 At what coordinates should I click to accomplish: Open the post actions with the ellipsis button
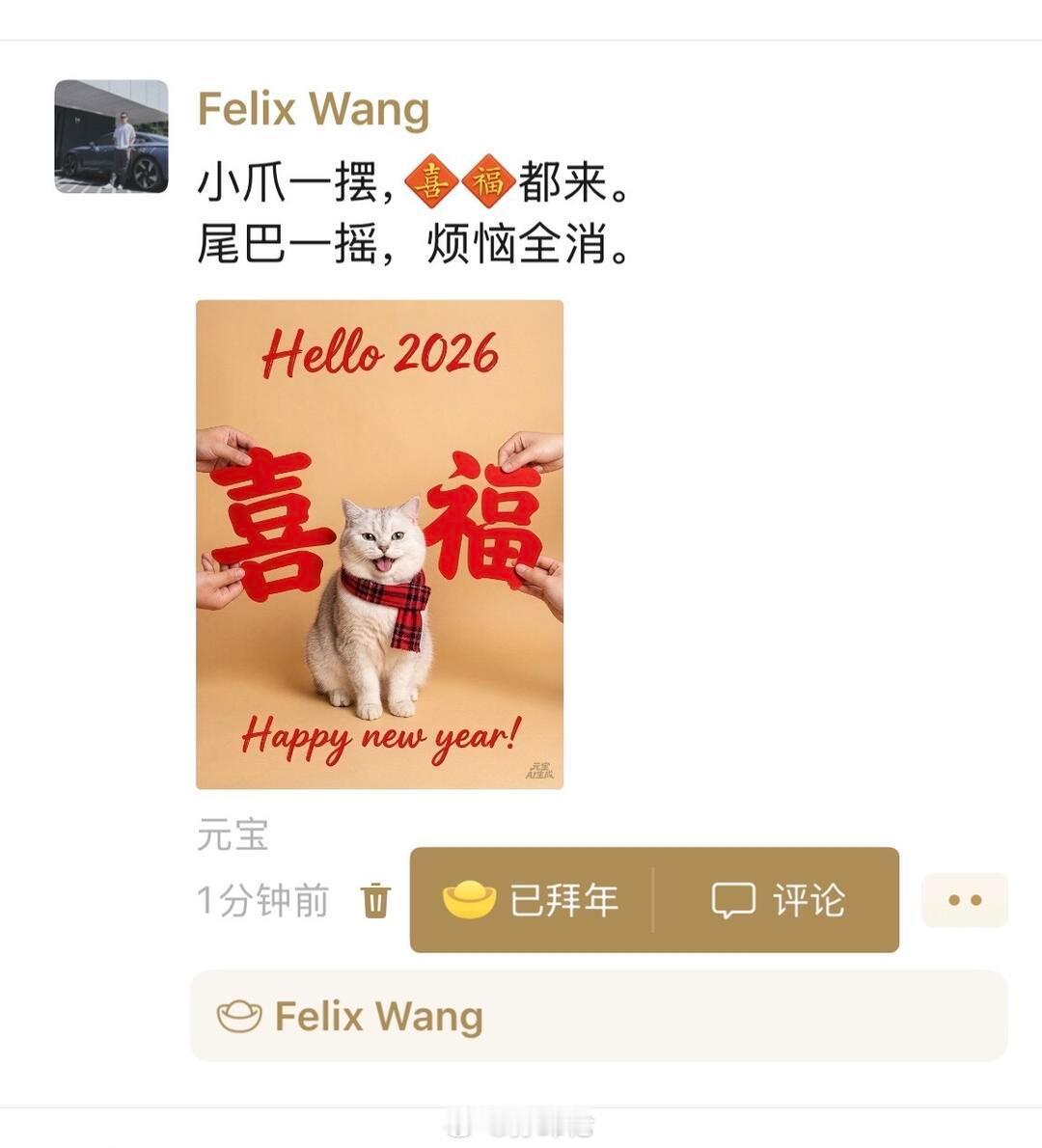coord(965,899)
